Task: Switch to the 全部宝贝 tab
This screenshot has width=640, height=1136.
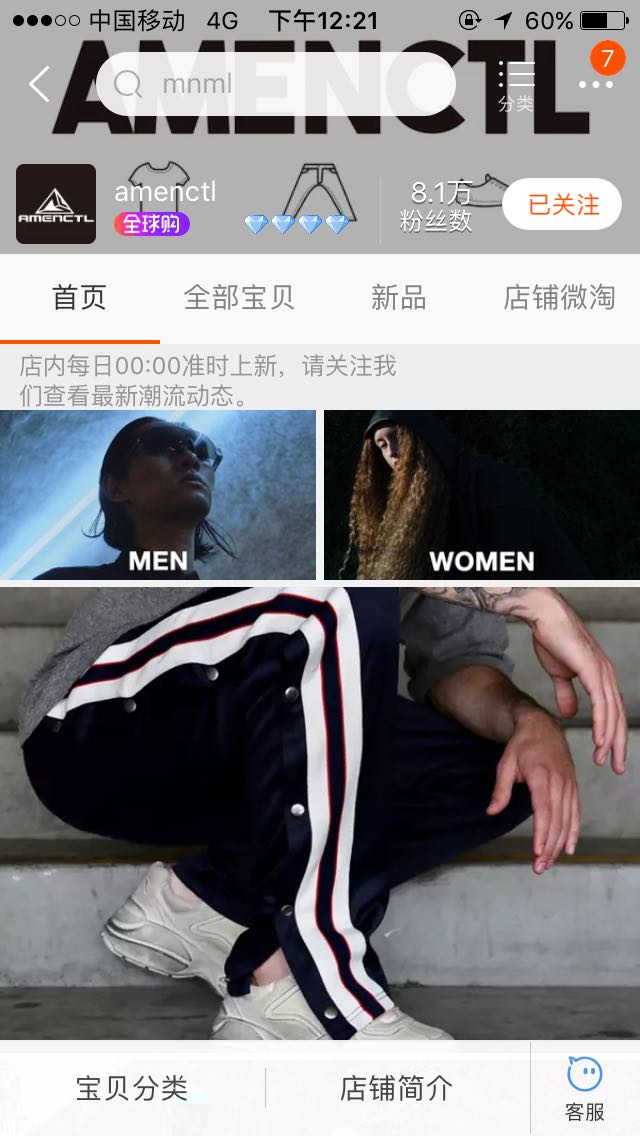Action: click(x=239, y=298)
